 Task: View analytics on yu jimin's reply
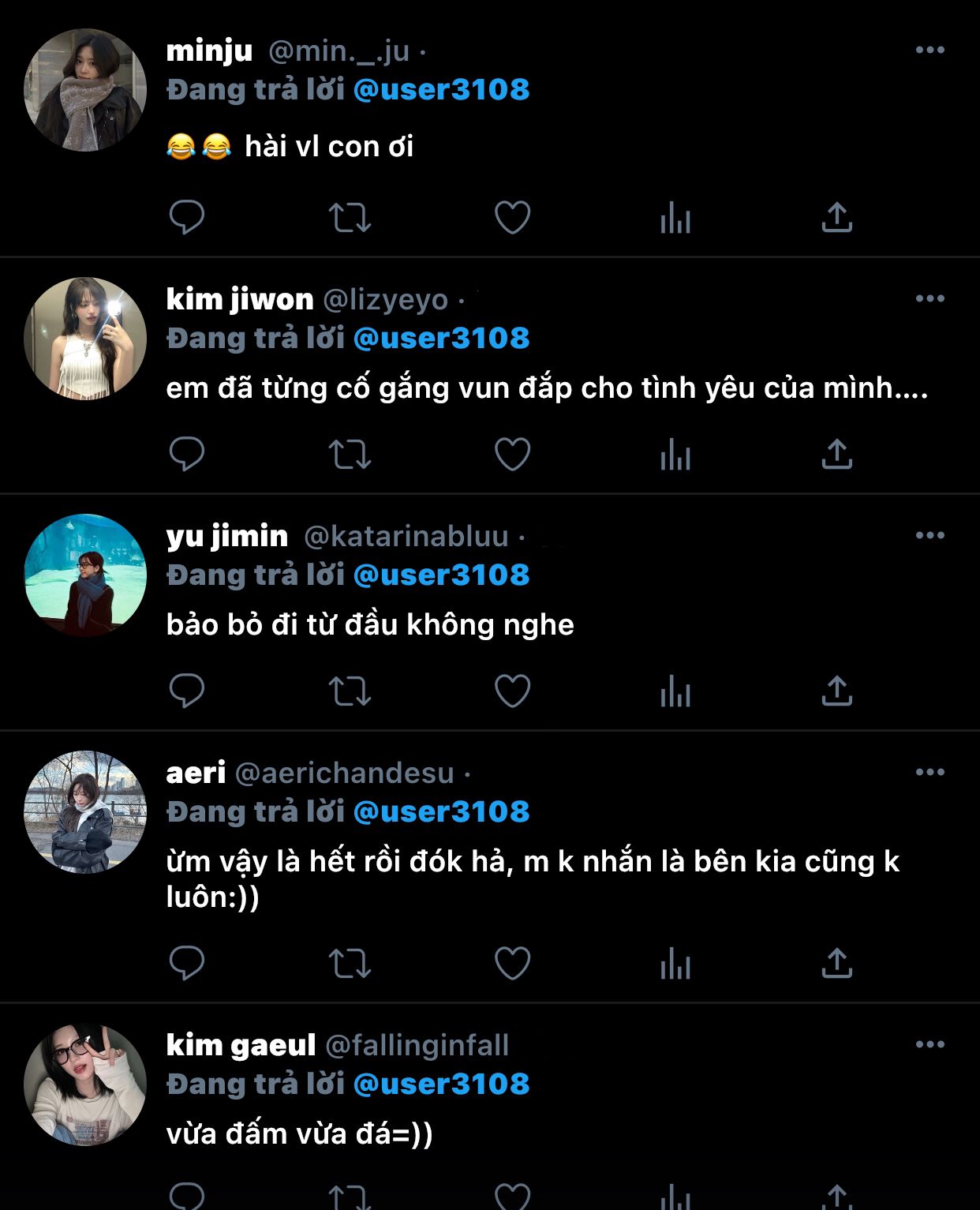pyautogui.click(x=675, y=691)
